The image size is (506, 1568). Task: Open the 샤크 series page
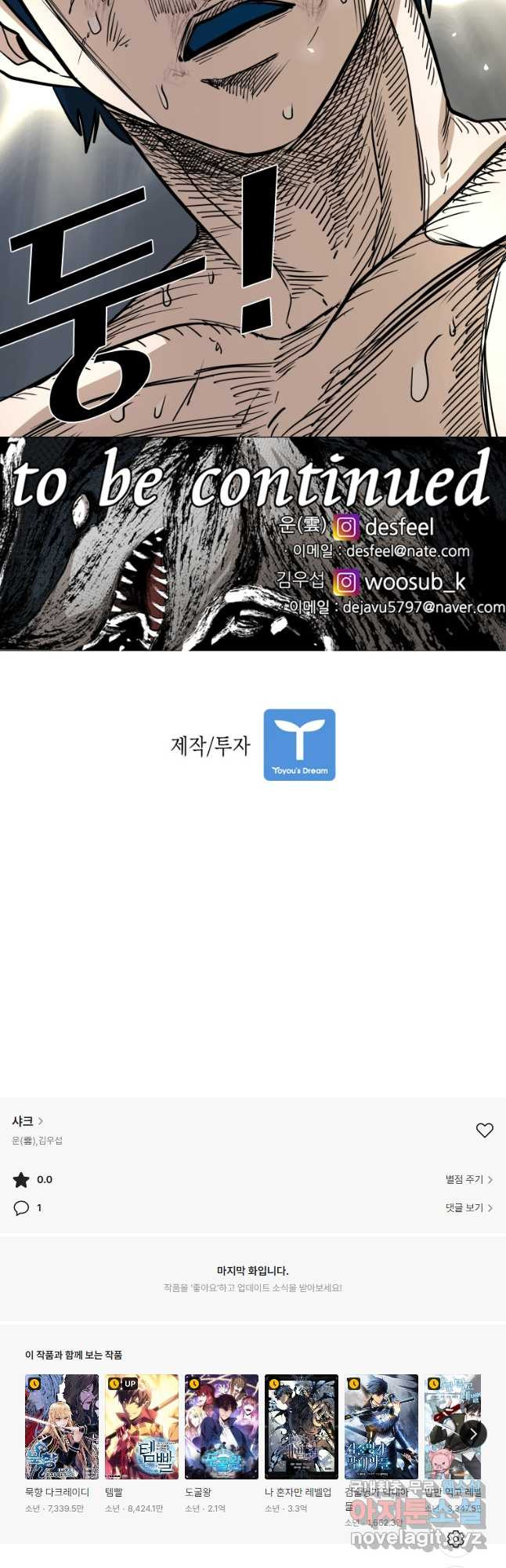pos(27,1121)
